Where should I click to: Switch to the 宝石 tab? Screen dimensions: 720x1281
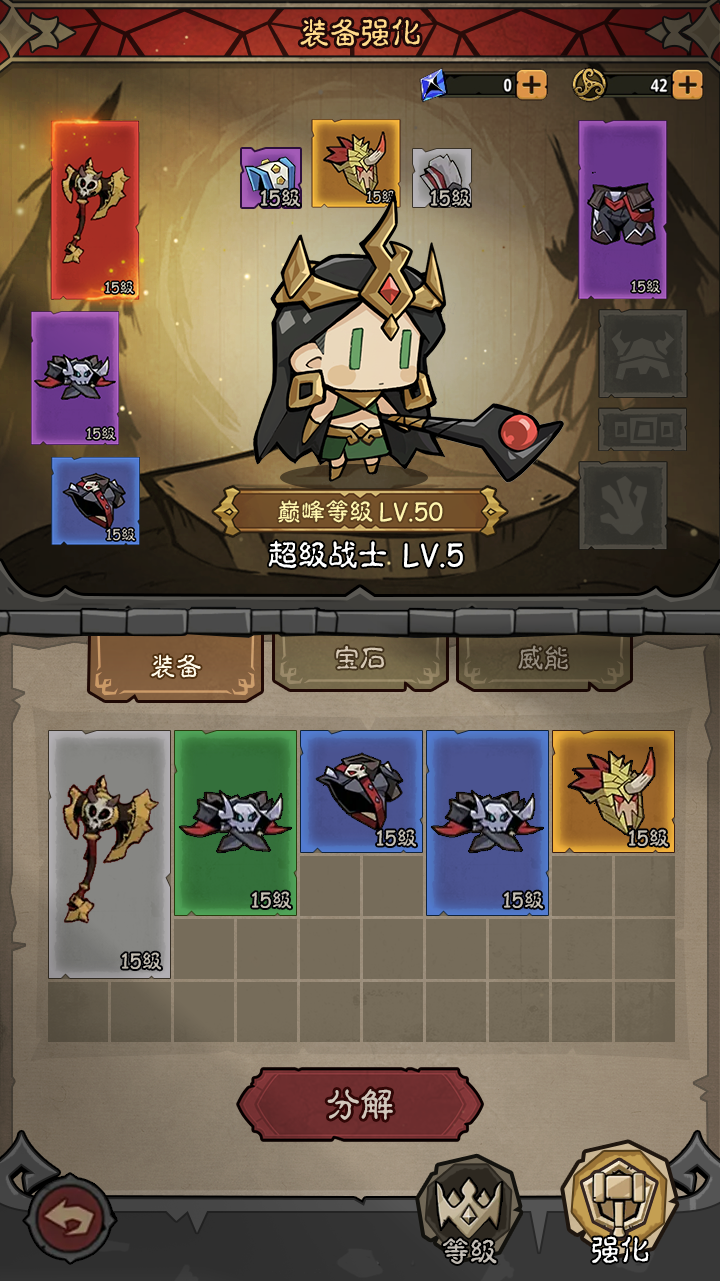point(360,660)
